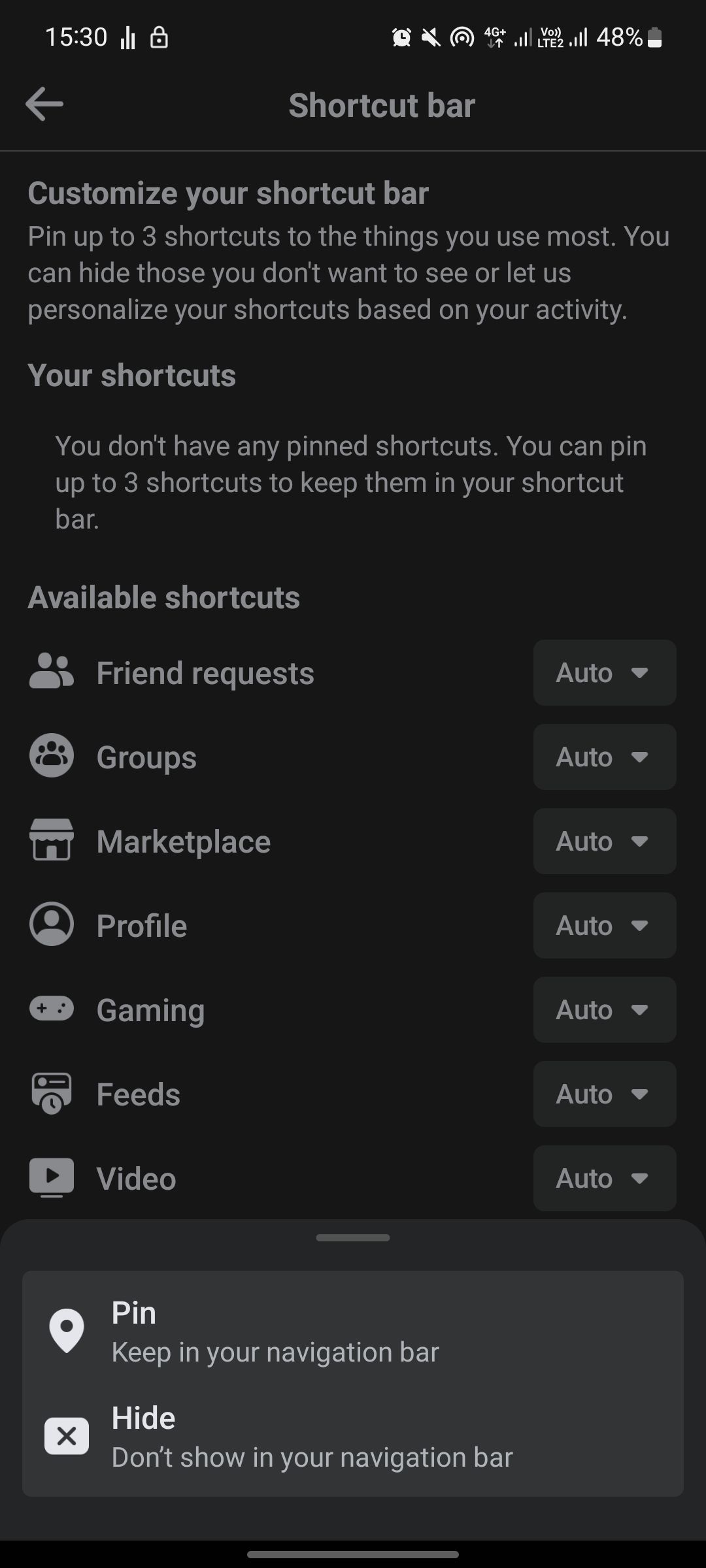The image size is (706, 1568).
Task: Open the Auto dropdown for Friend requests
Action: pyautogui.click(x=604, y=672)
